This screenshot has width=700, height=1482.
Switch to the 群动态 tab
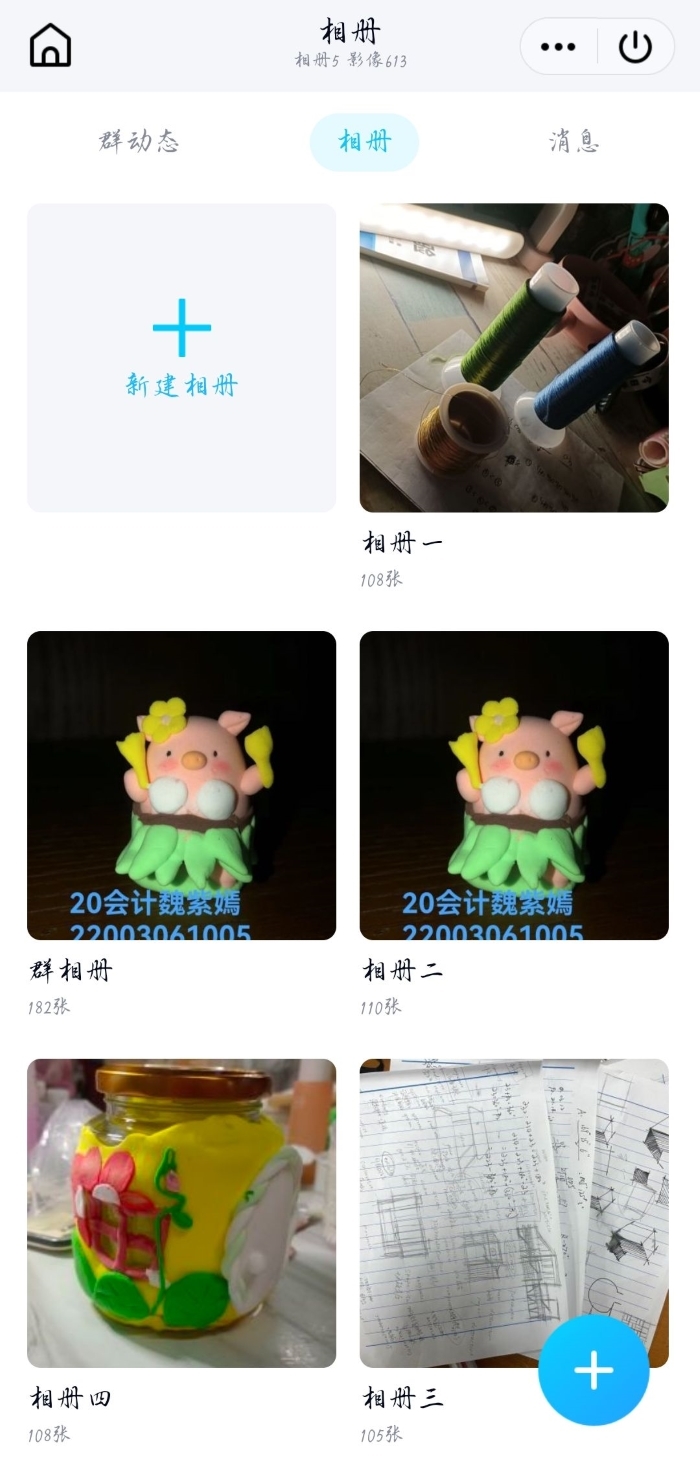coord(139,141)
